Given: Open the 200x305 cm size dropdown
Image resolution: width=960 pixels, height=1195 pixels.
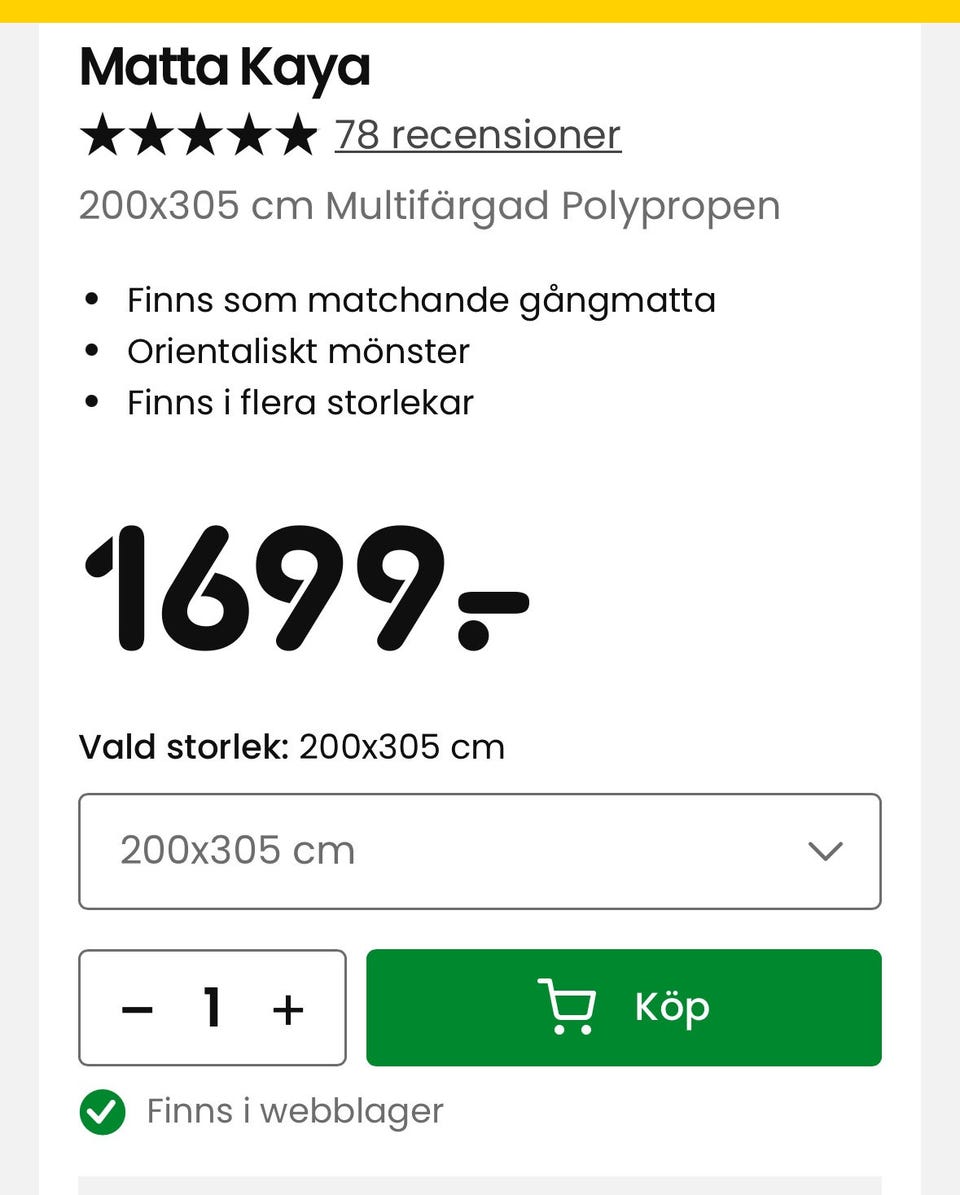Looking at the screenshot, I should 478,851.
